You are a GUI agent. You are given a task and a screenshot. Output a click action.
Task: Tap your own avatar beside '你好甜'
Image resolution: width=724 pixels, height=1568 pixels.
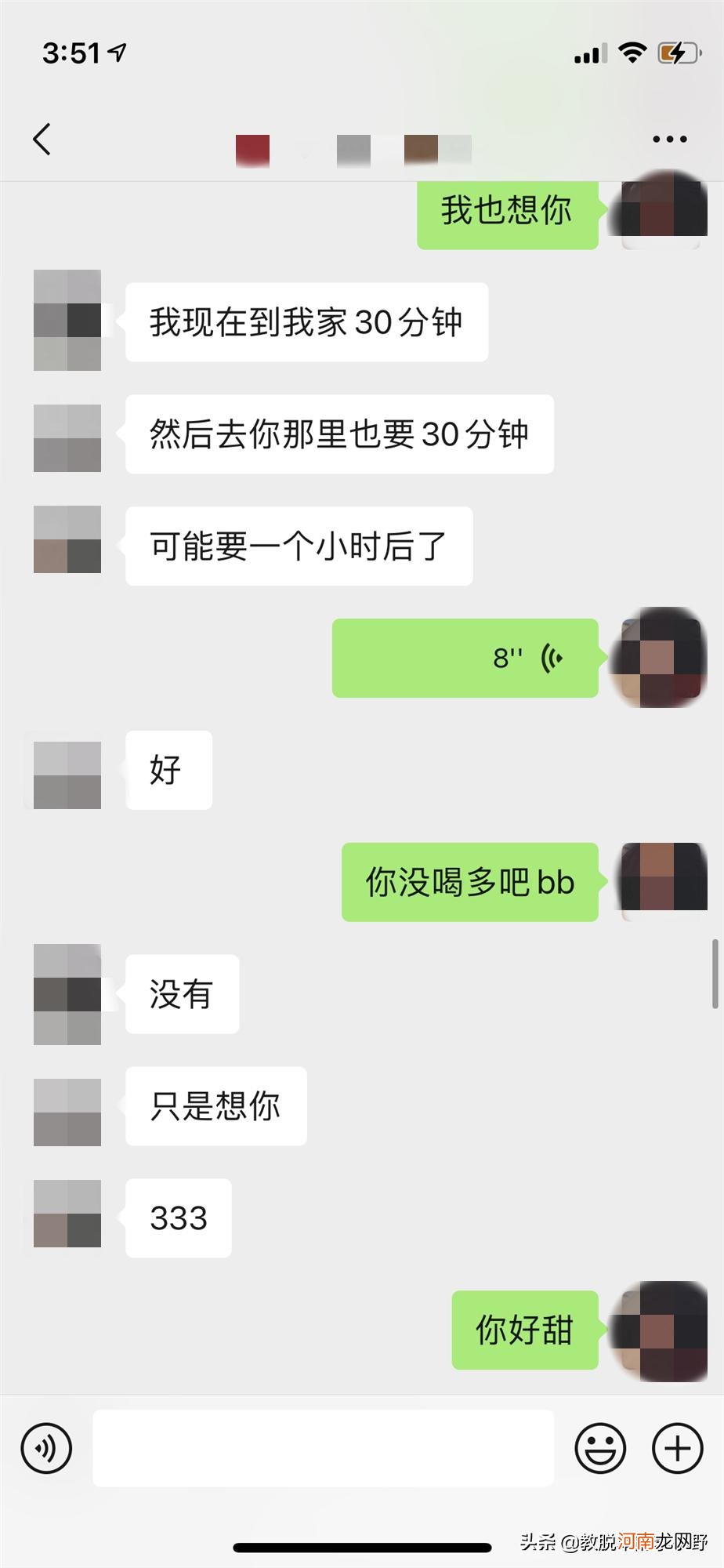click(658, 1323)
